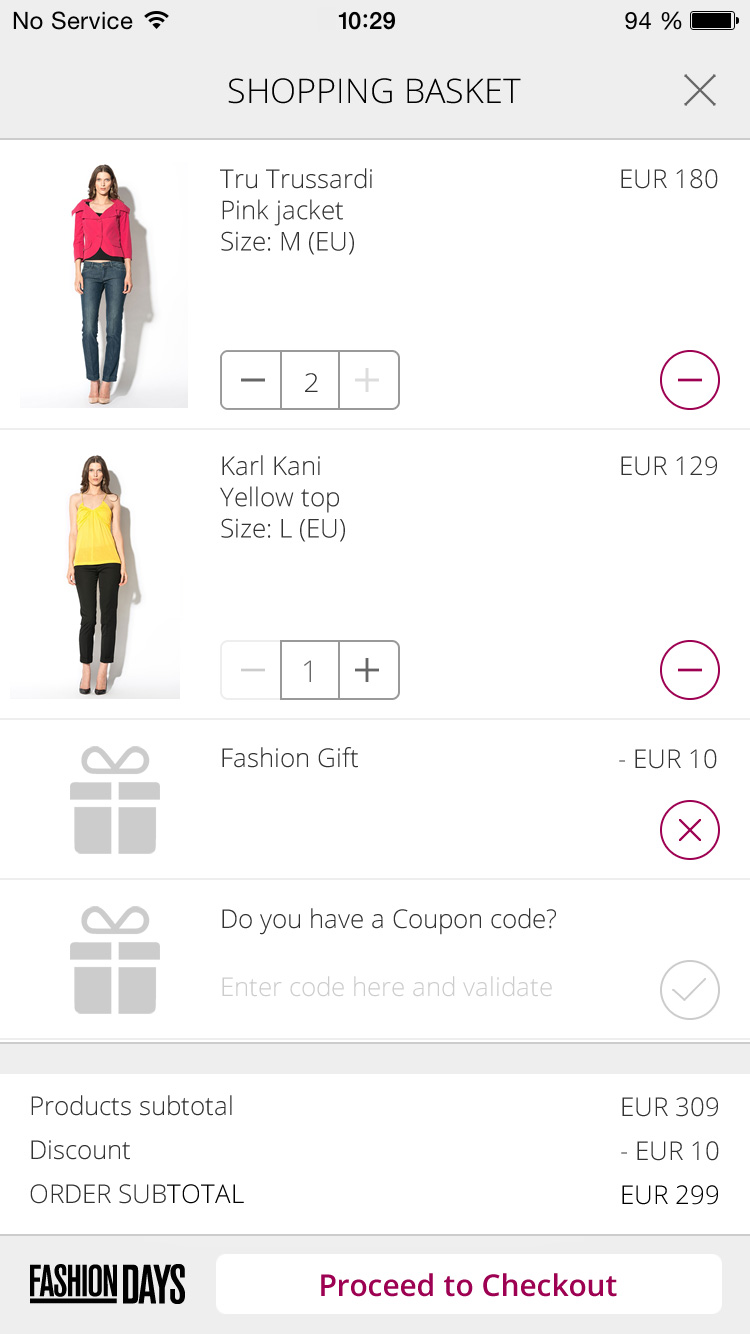Remove Karl Kani Yellow top from basket
This screenshot has height=1334, width=750.
tap(689, 670)
